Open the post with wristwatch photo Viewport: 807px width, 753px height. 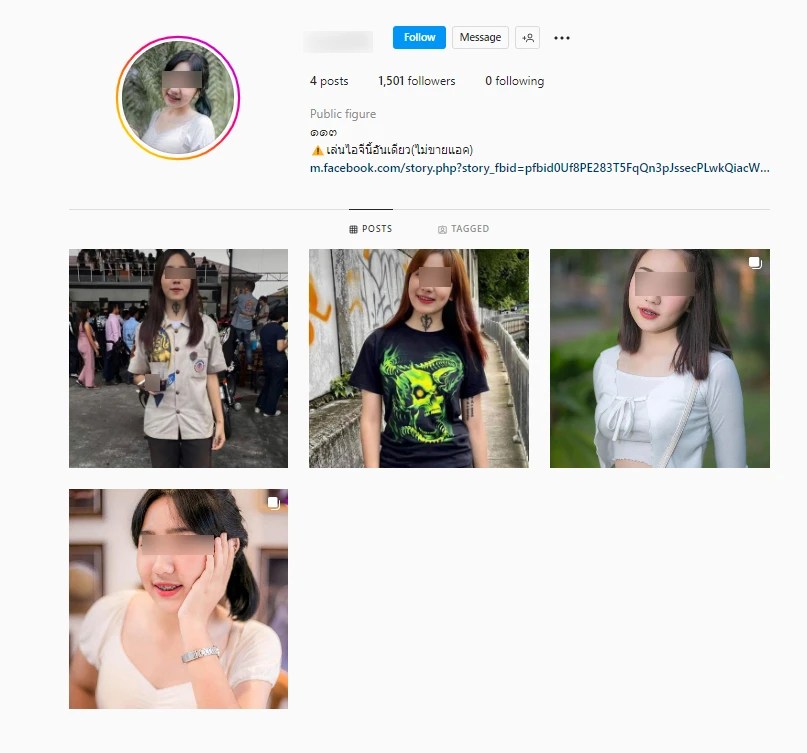point(178,598)
